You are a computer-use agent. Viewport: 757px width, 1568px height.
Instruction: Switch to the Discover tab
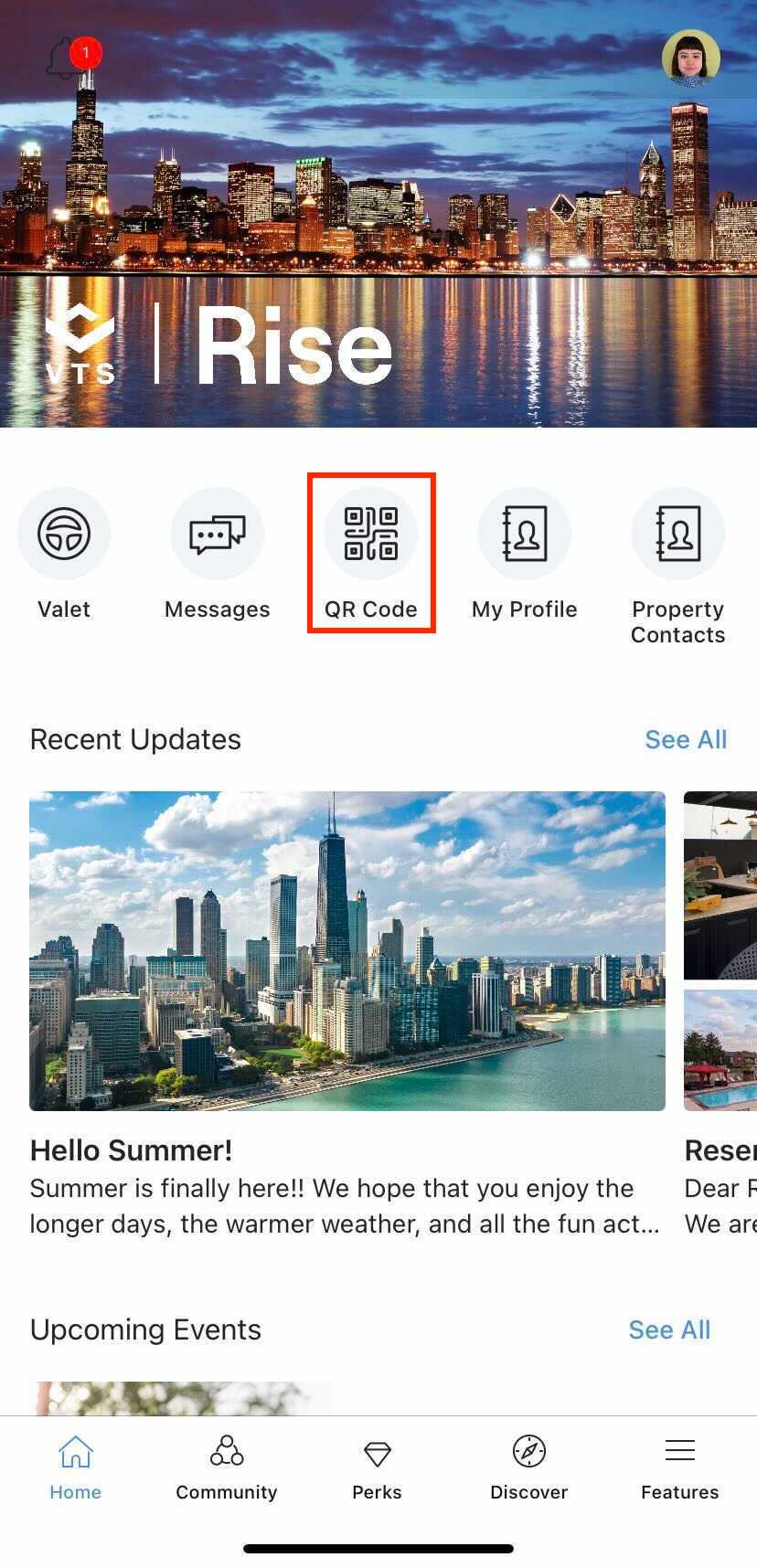528,1467
